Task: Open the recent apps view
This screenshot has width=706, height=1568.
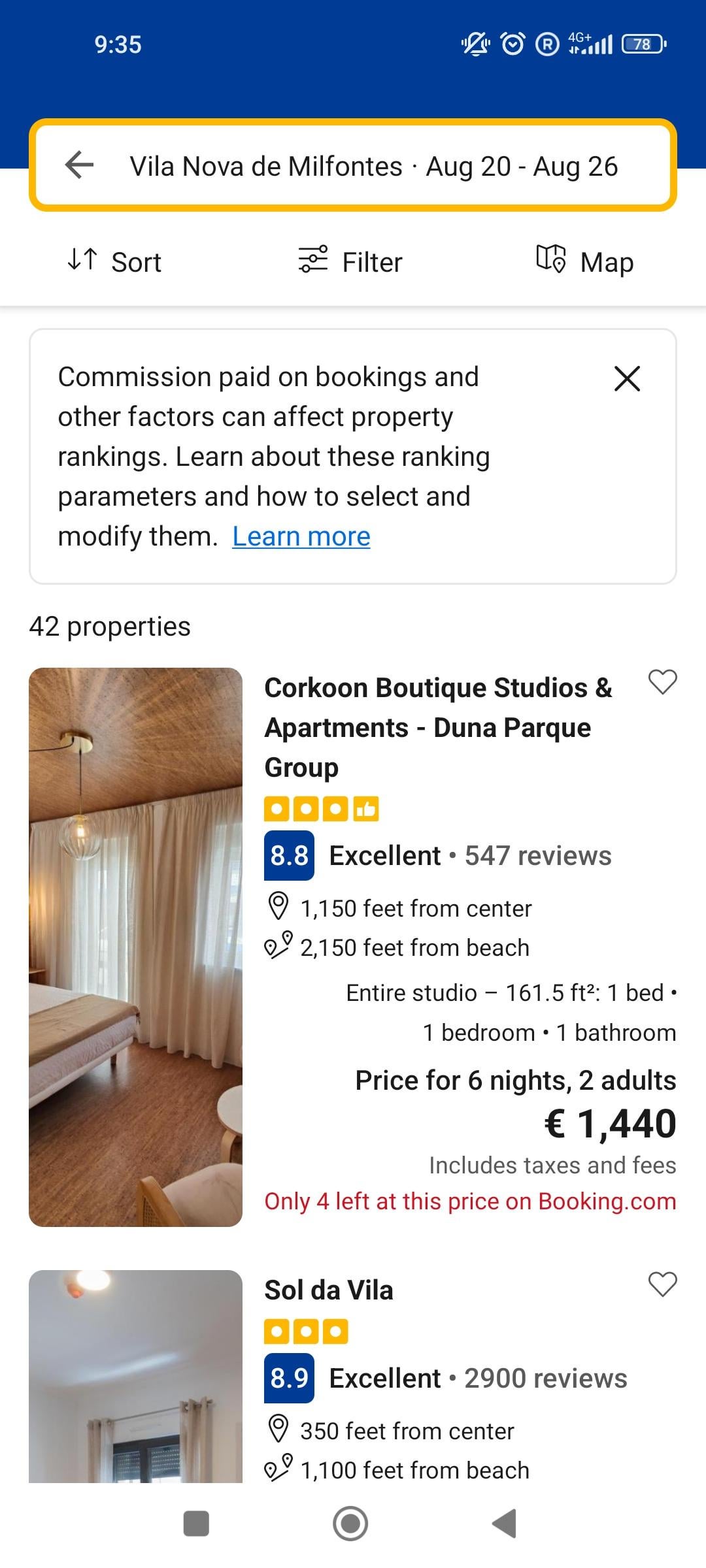Action: coord(196,1523)
